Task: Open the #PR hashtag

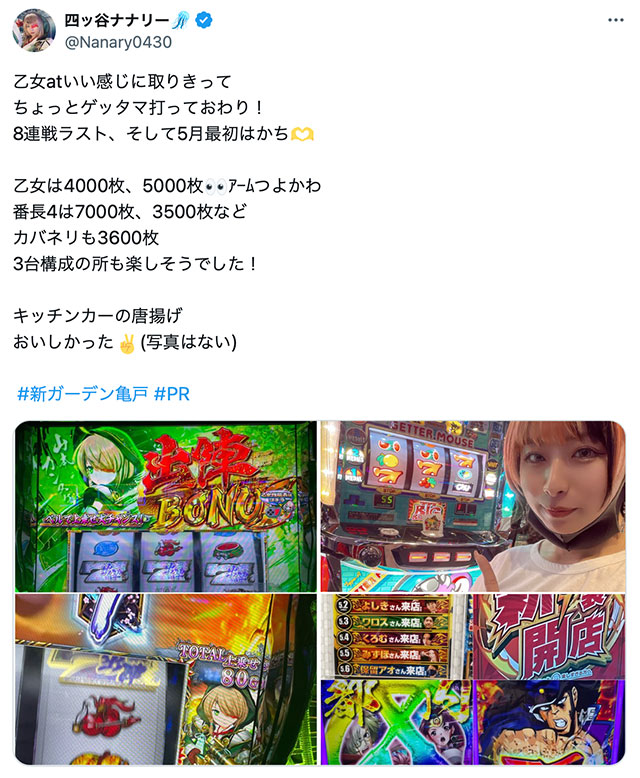Action: tap(172, 394)
